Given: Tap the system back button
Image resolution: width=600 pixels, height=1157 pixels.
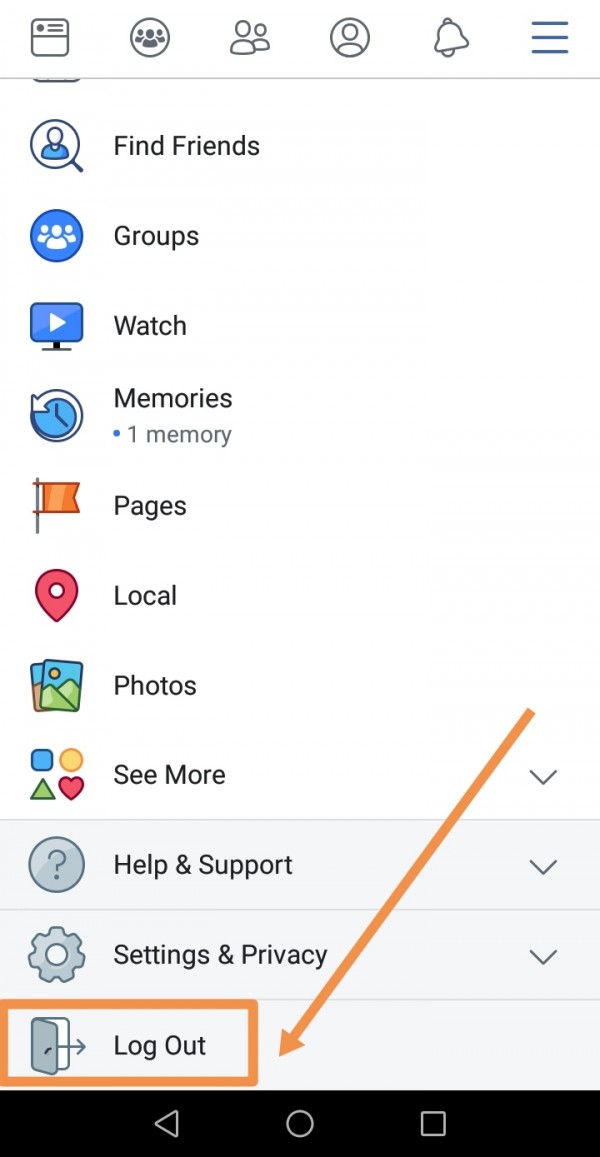Looking at the screenshot, I should click(167, 1124).
